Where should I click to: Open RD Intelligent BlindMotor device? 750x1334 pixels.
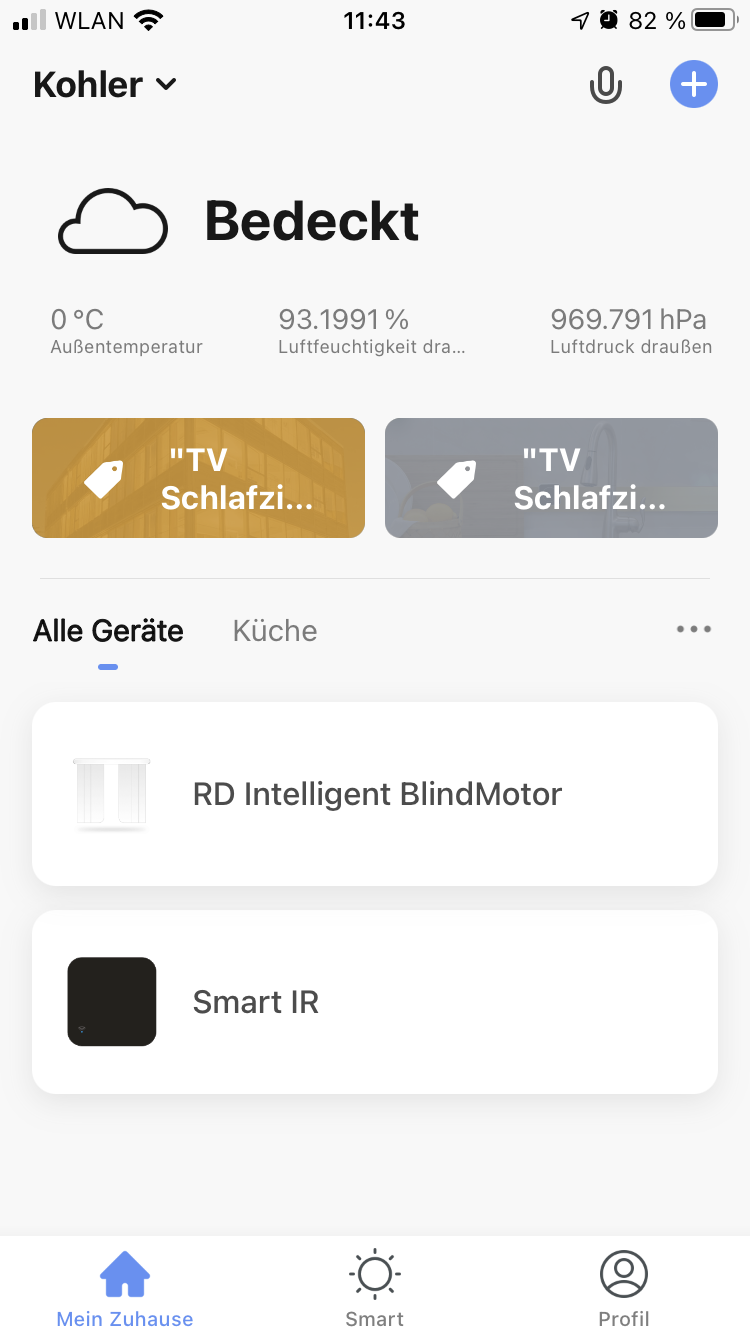375,794
